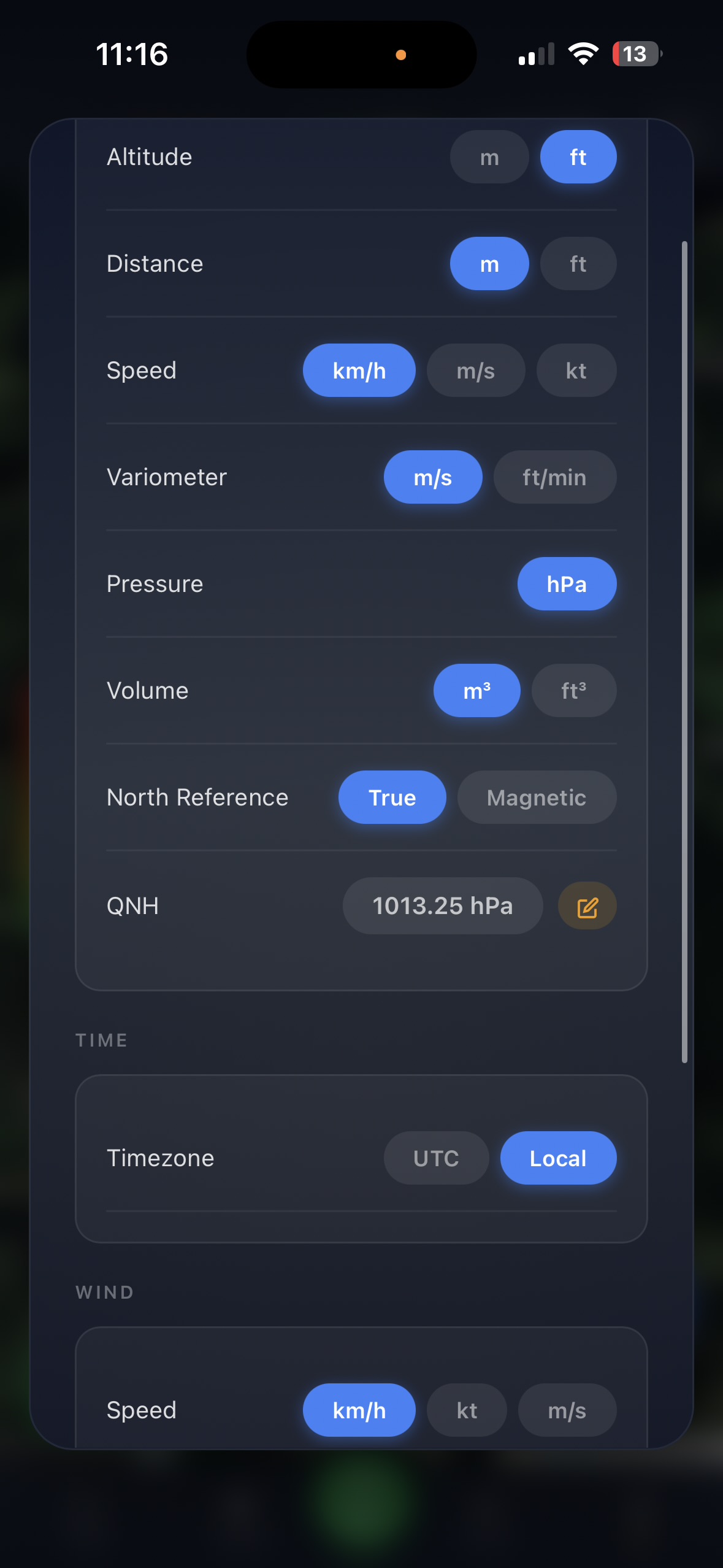Select Local Timezone
Viewport: 723px width, 1568px height.
coord(557,1158)
